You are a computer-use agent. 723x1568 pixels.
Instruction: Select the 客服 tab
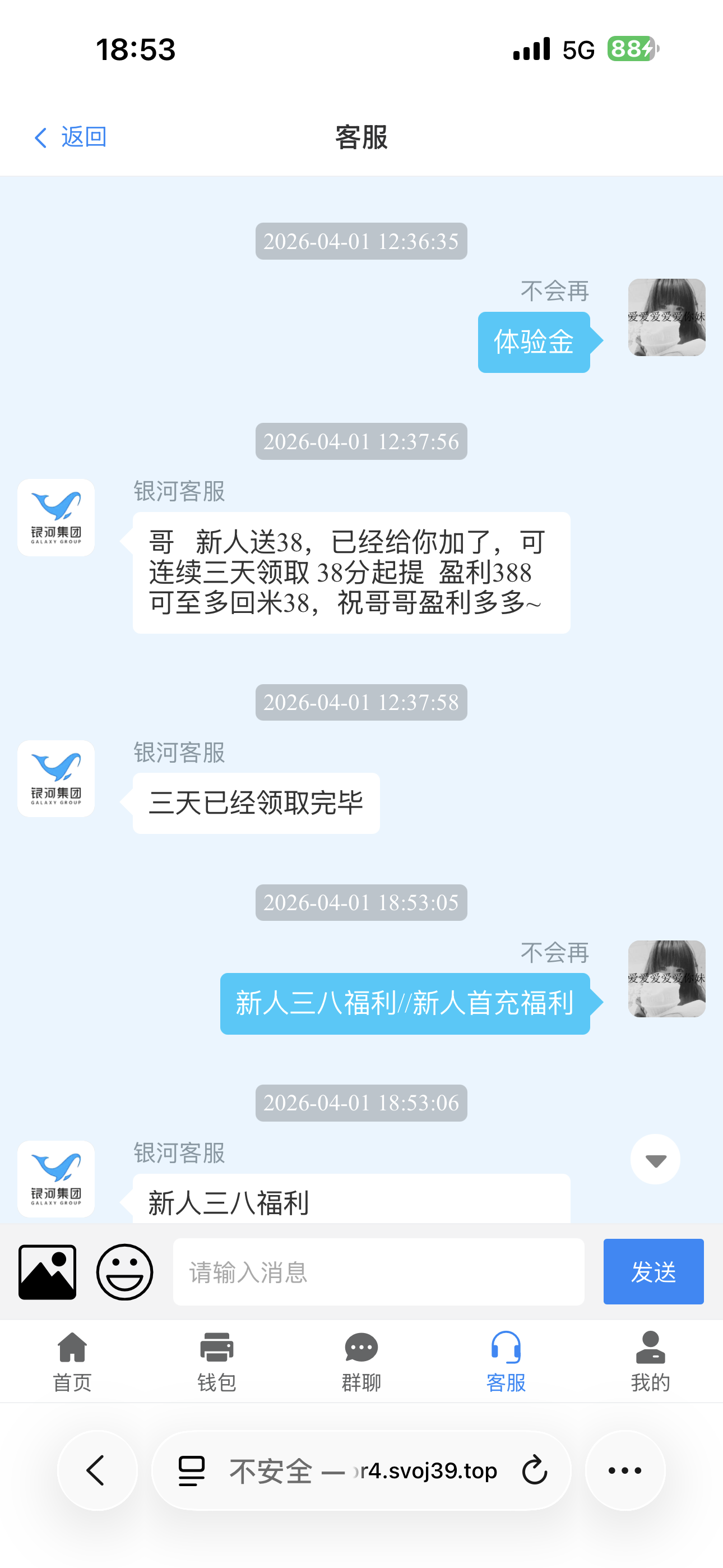point(506,1362)
